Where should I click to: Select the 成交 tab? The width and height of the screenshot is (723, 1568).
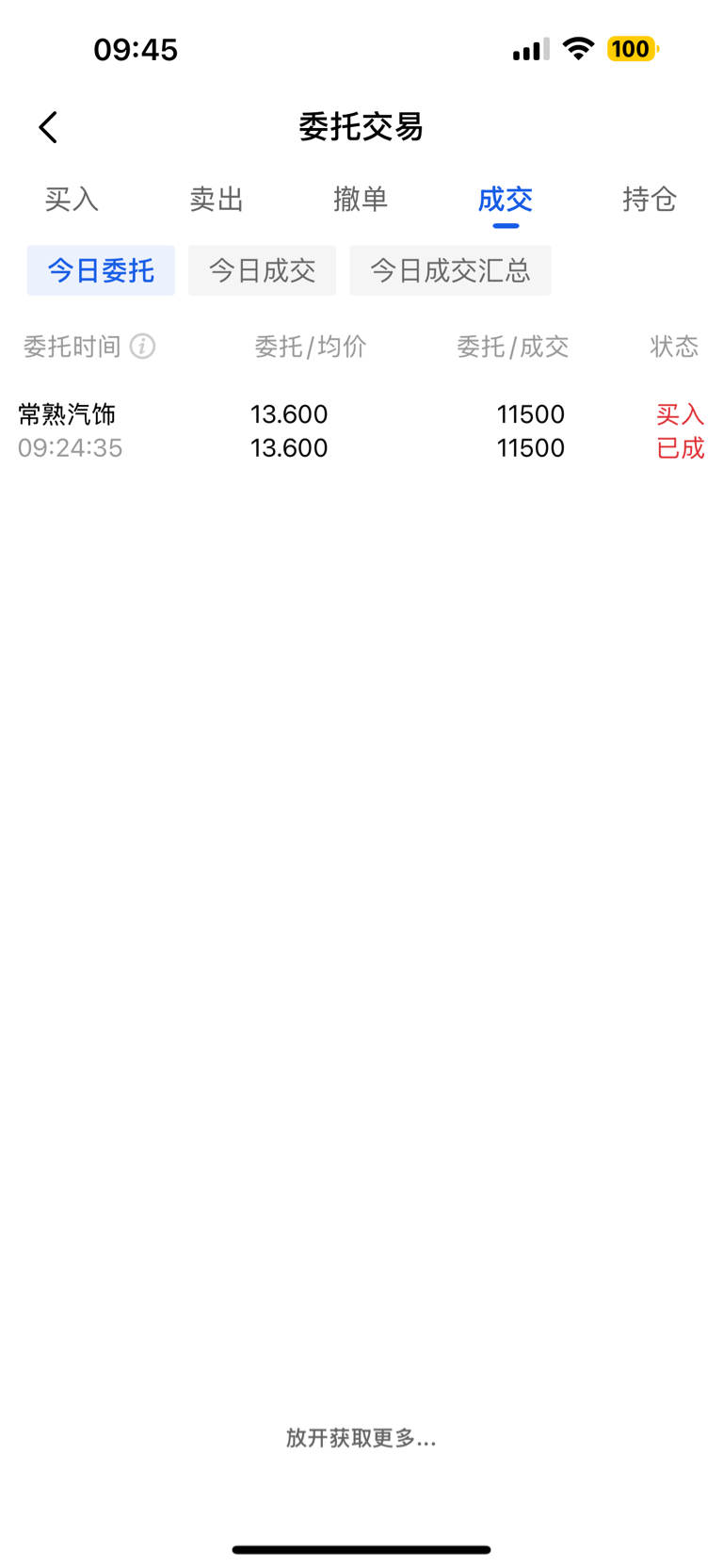pyautogui.click(x=506, y=199)
